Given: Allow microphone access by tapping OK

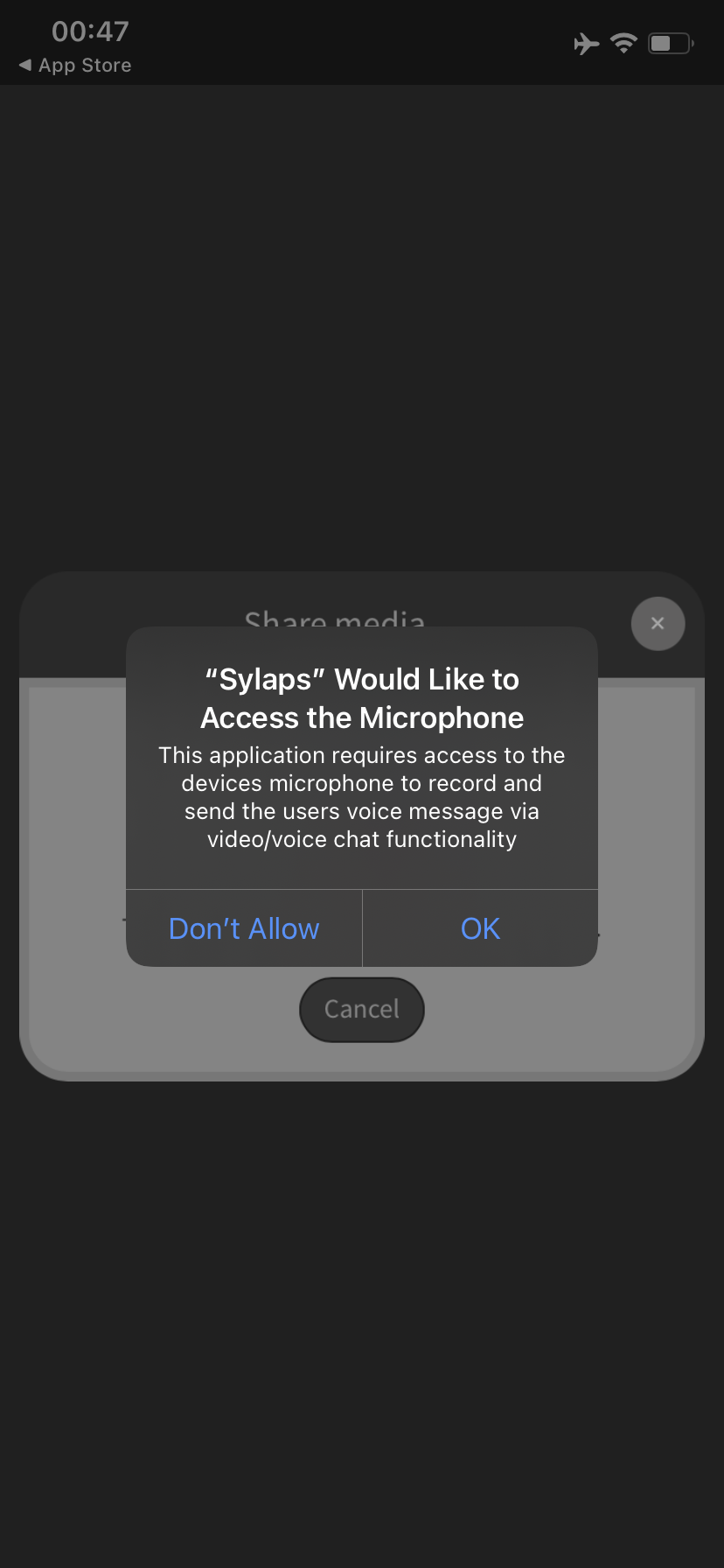Looking at the screenshot, I should pos(480,928).
